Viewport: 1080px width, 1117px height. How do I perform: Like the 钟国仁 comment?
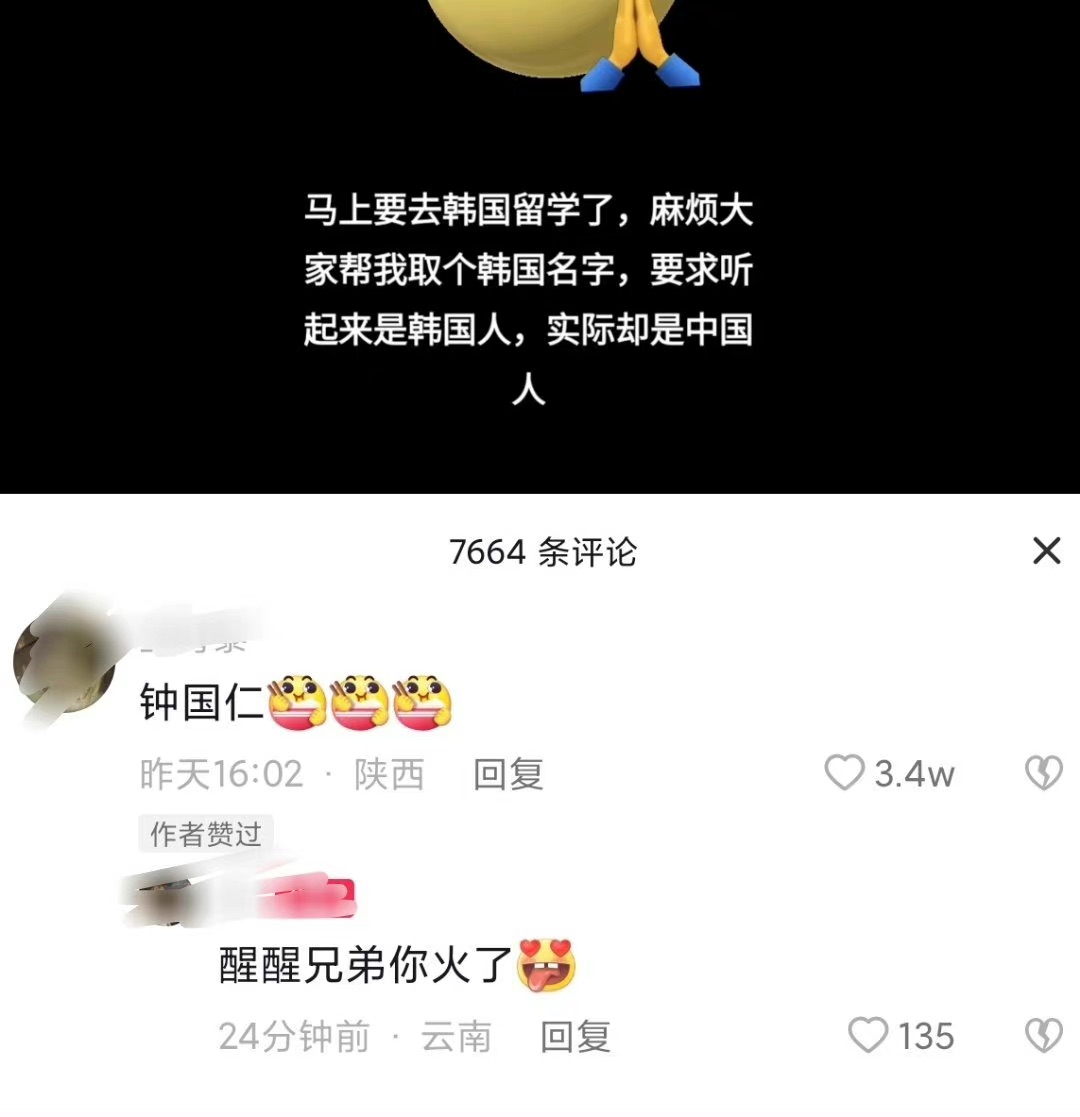pos(845,773)
